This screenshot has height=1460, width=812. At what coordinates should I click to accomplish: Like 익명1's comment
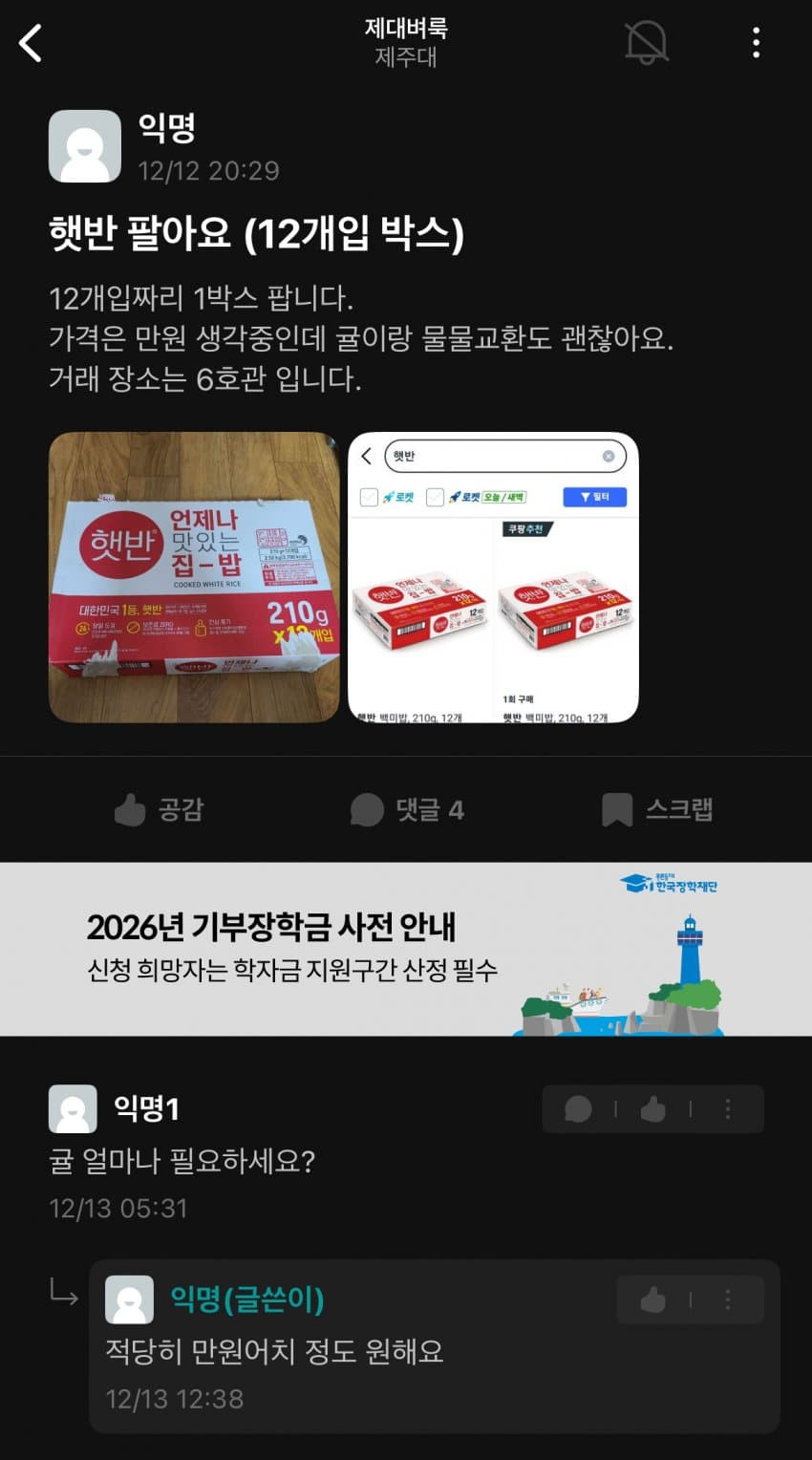tap(653, 1109)
